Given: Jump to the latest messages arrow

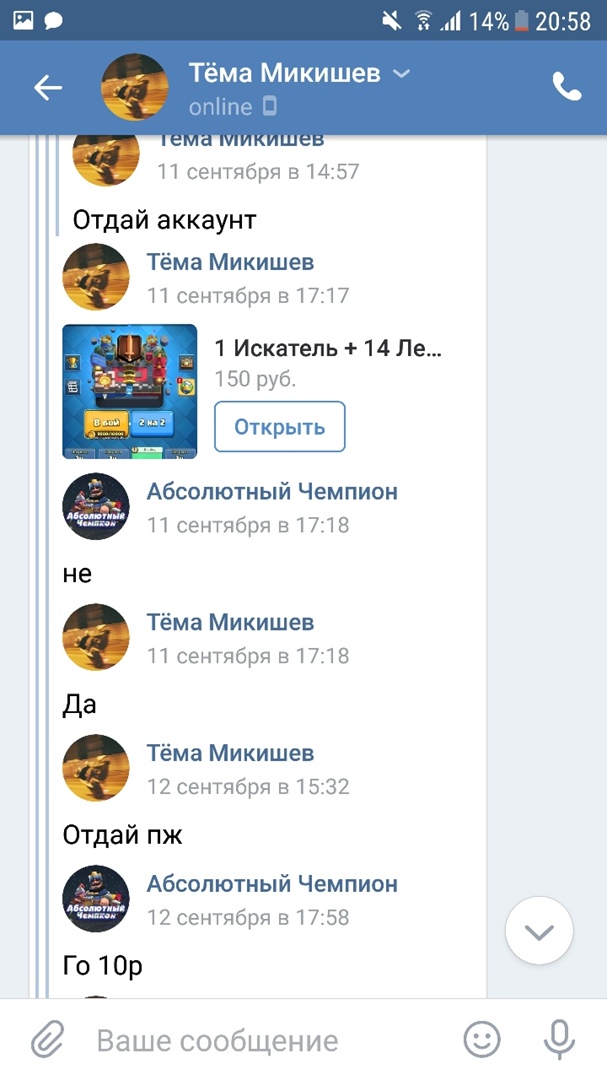Looking at the screenshot, I should tap(539, 932).
